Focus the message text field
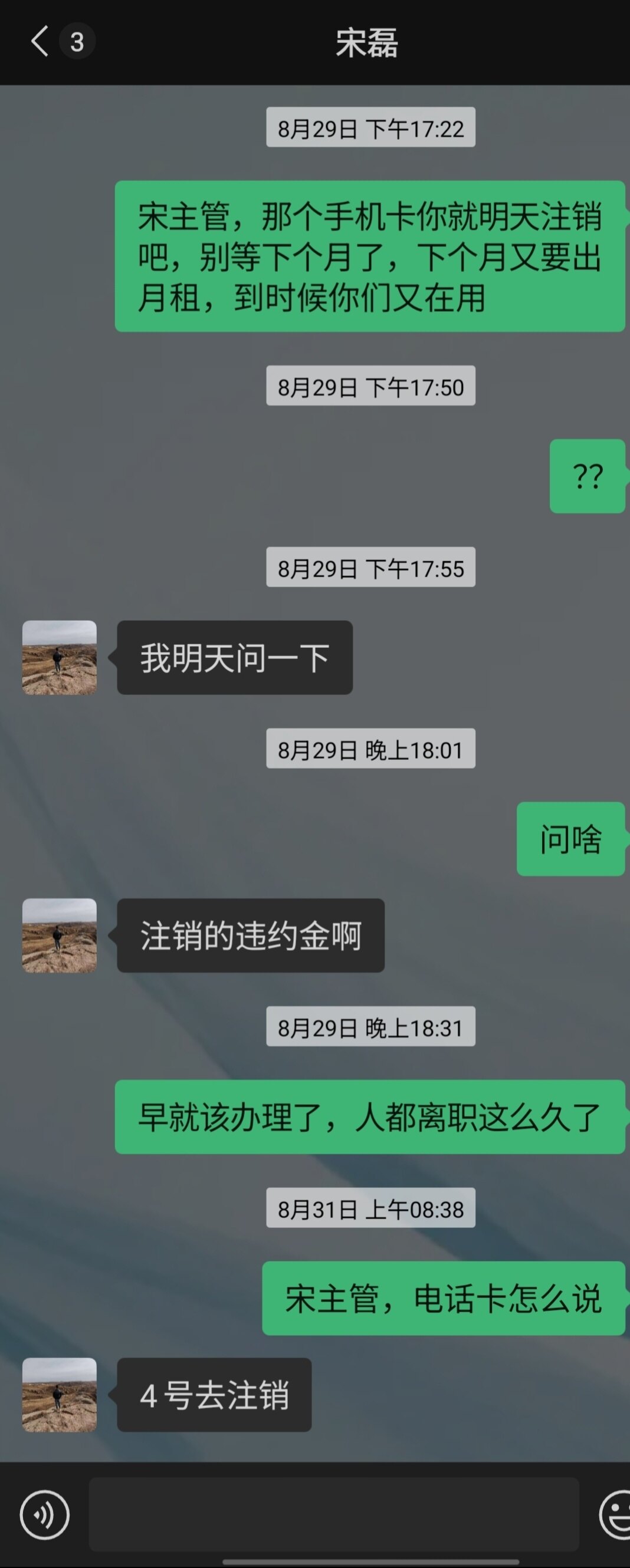630x1568 pixels. tap(333, 1514)
